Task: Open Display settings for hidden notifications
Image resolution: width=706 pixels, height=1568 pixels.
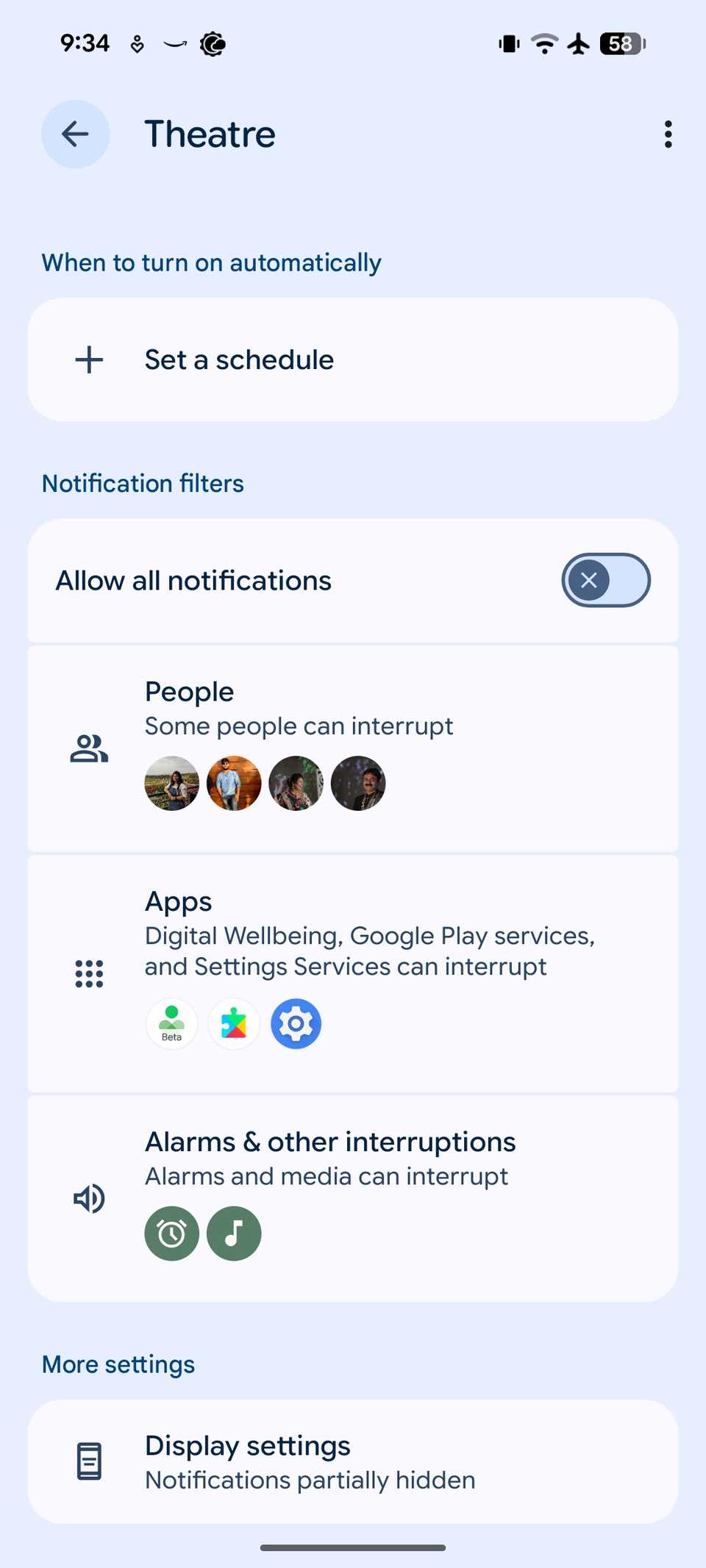Action: pyautogui.click(x=353, y=1461)
